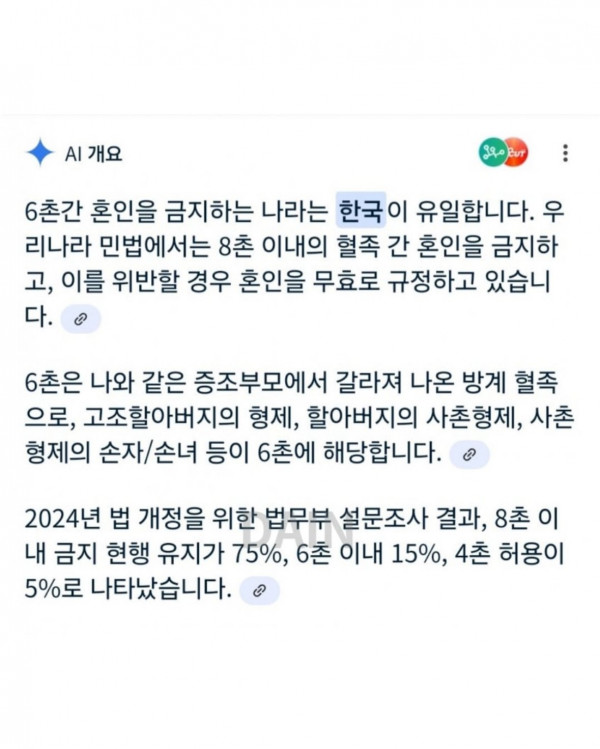The width and height of the screenshot is (600, 749).
Task: Open the AI overview overflow menu
Action: [565, 153]
